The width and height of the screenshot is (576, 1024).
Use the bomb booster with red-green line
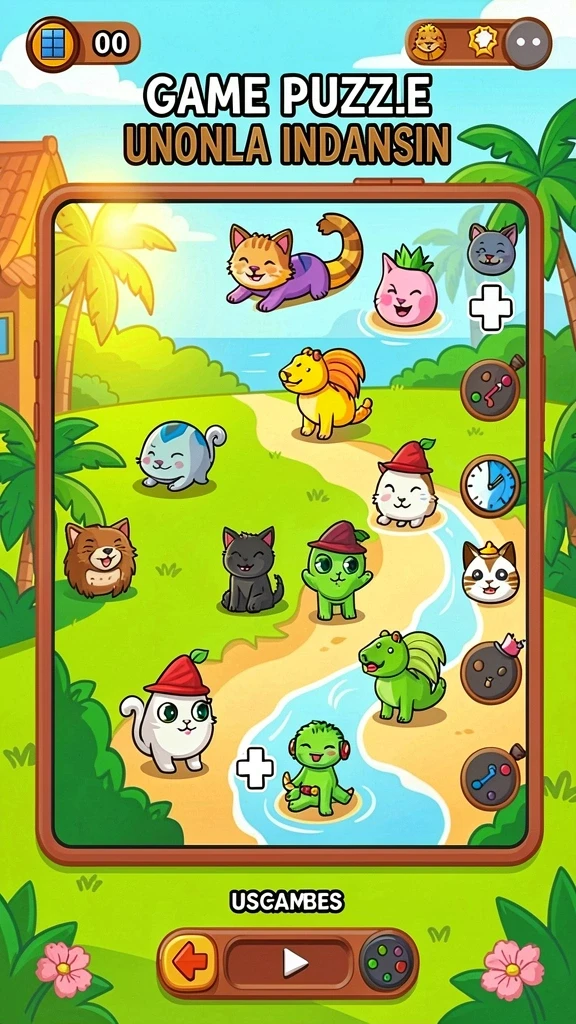pos(491,388)
